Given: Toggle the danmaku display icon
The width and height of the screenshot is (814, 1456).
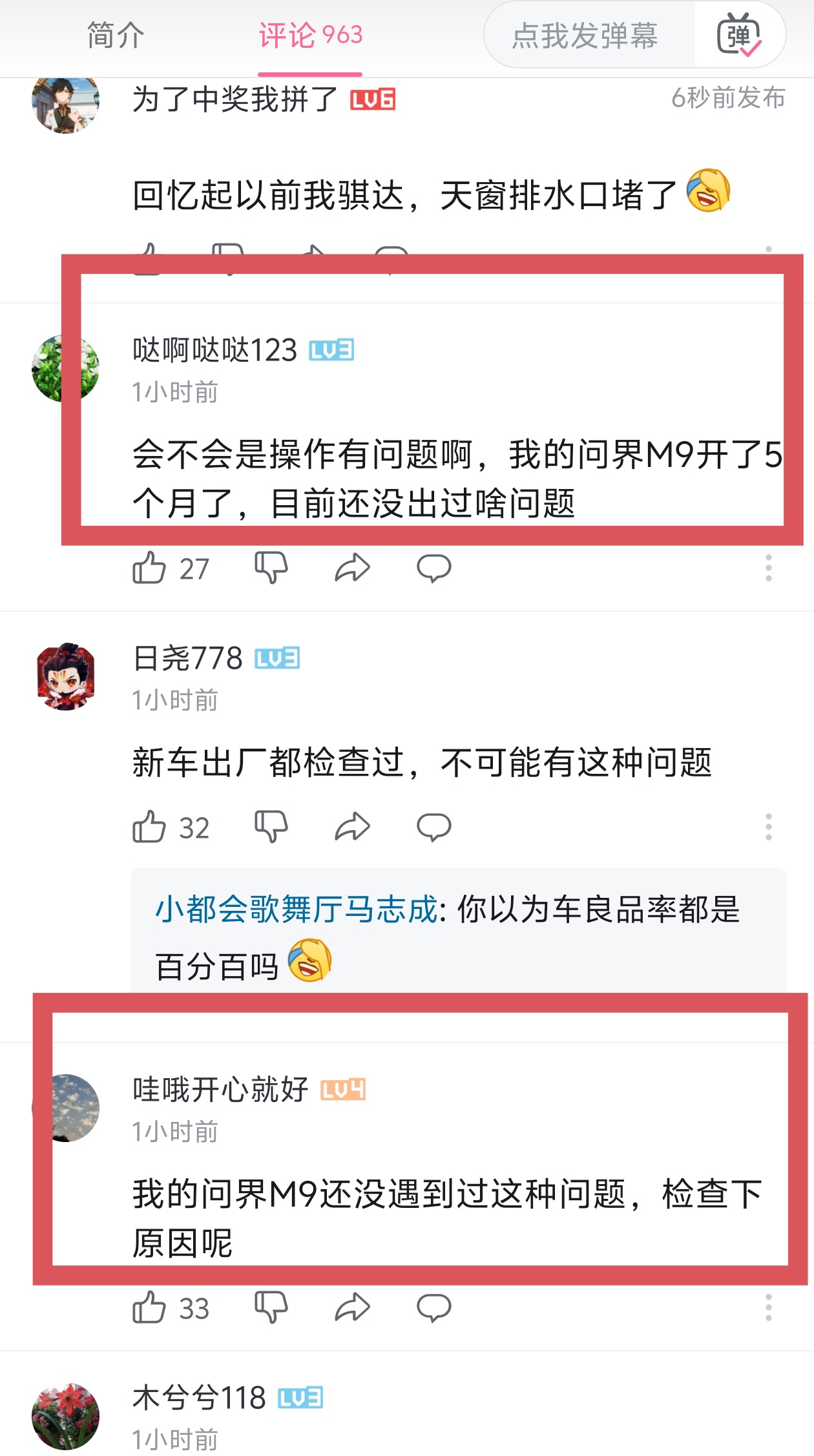Looking at the screenshot, I should click(739, 36).
